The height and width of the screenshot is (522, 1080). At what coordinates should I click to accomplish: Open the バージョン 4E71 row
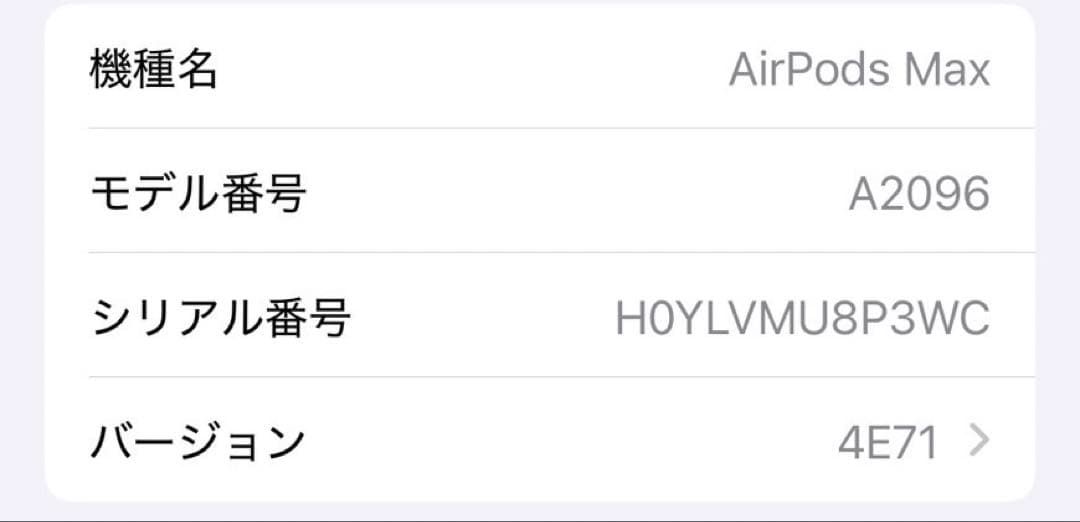pyautogui.click(x=540, y=441)
